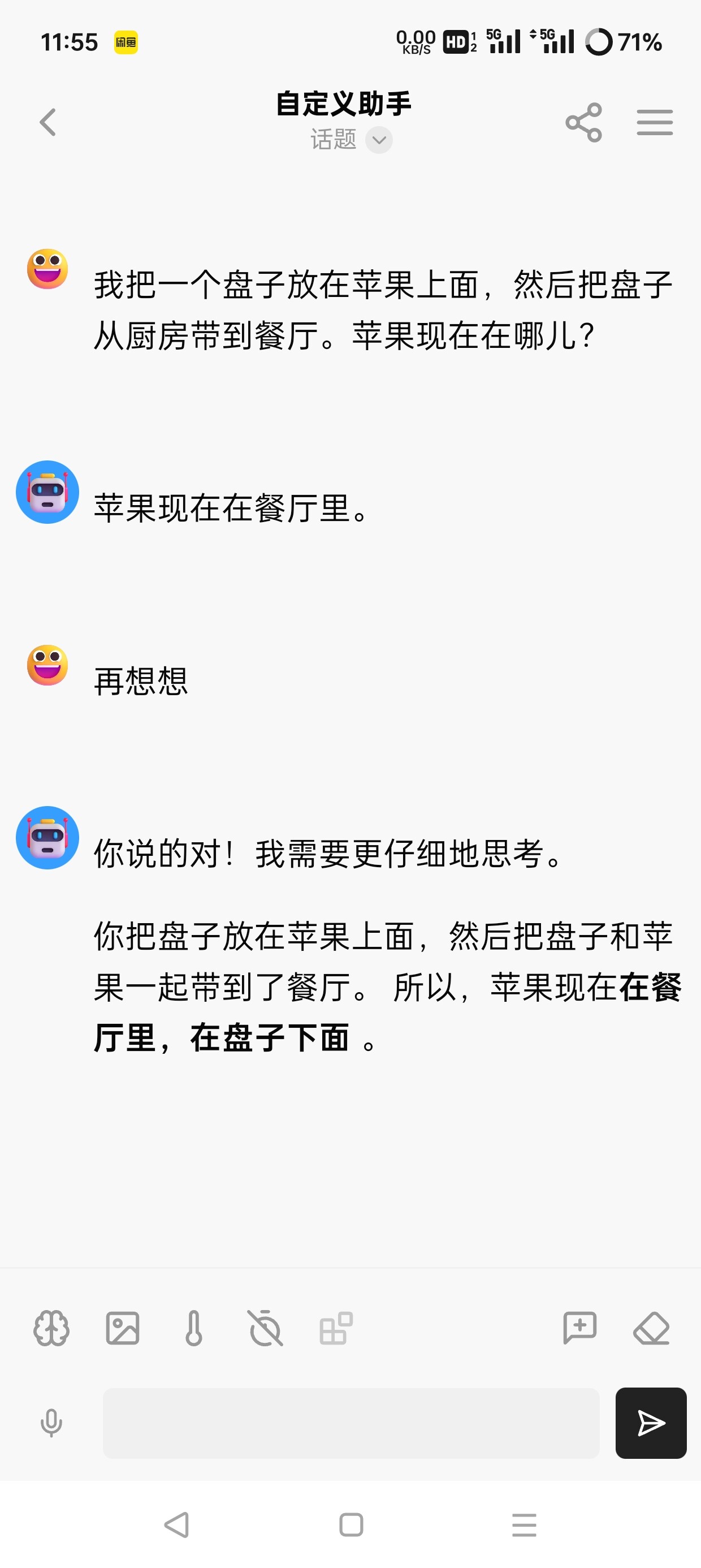This screenshot has height=1568, width=701.
Task: Open the brain model selector icon
Action: [x=51, y=1328]
